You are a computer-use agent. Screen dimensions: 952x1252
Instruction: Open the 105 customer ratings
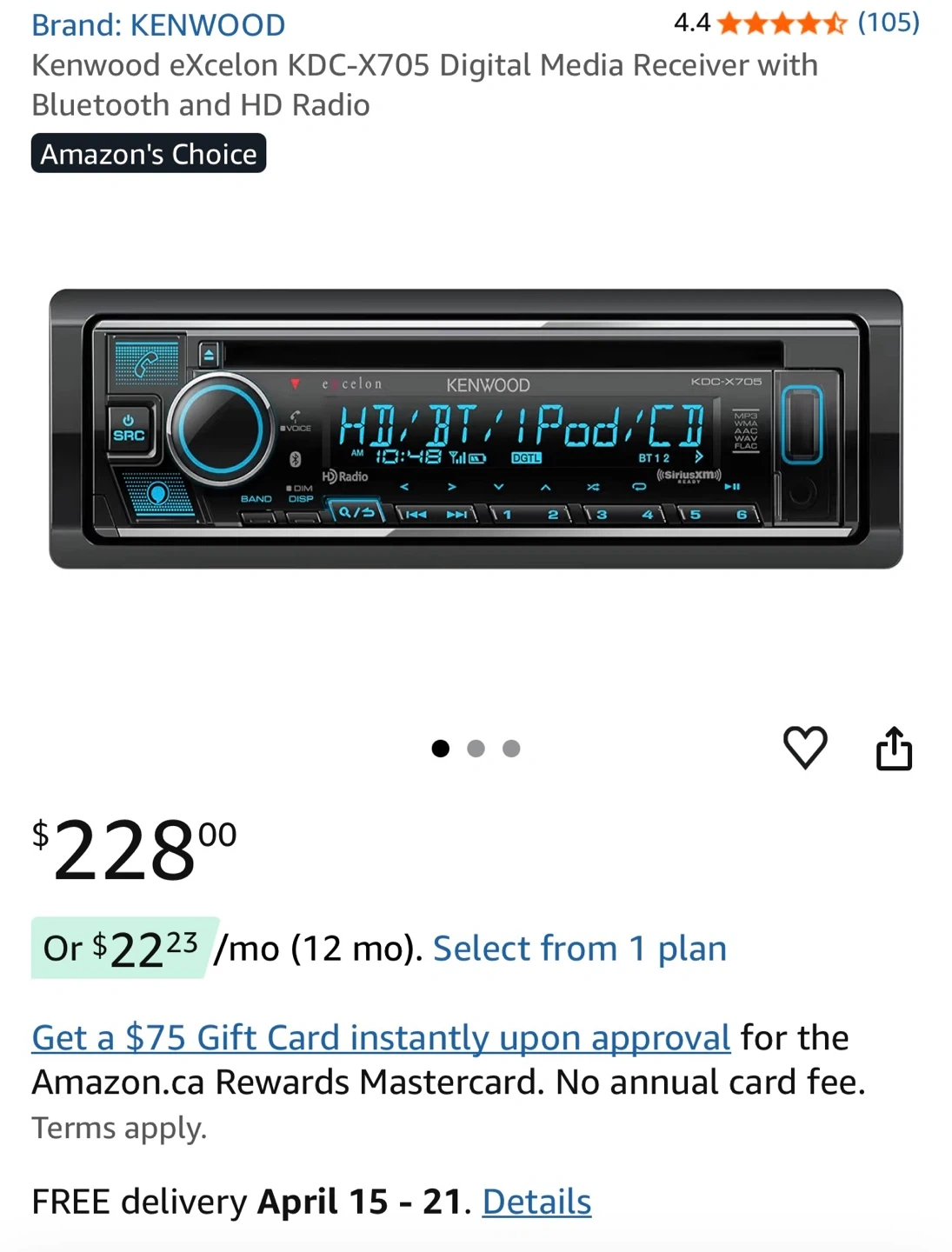[x=888, y=22]
